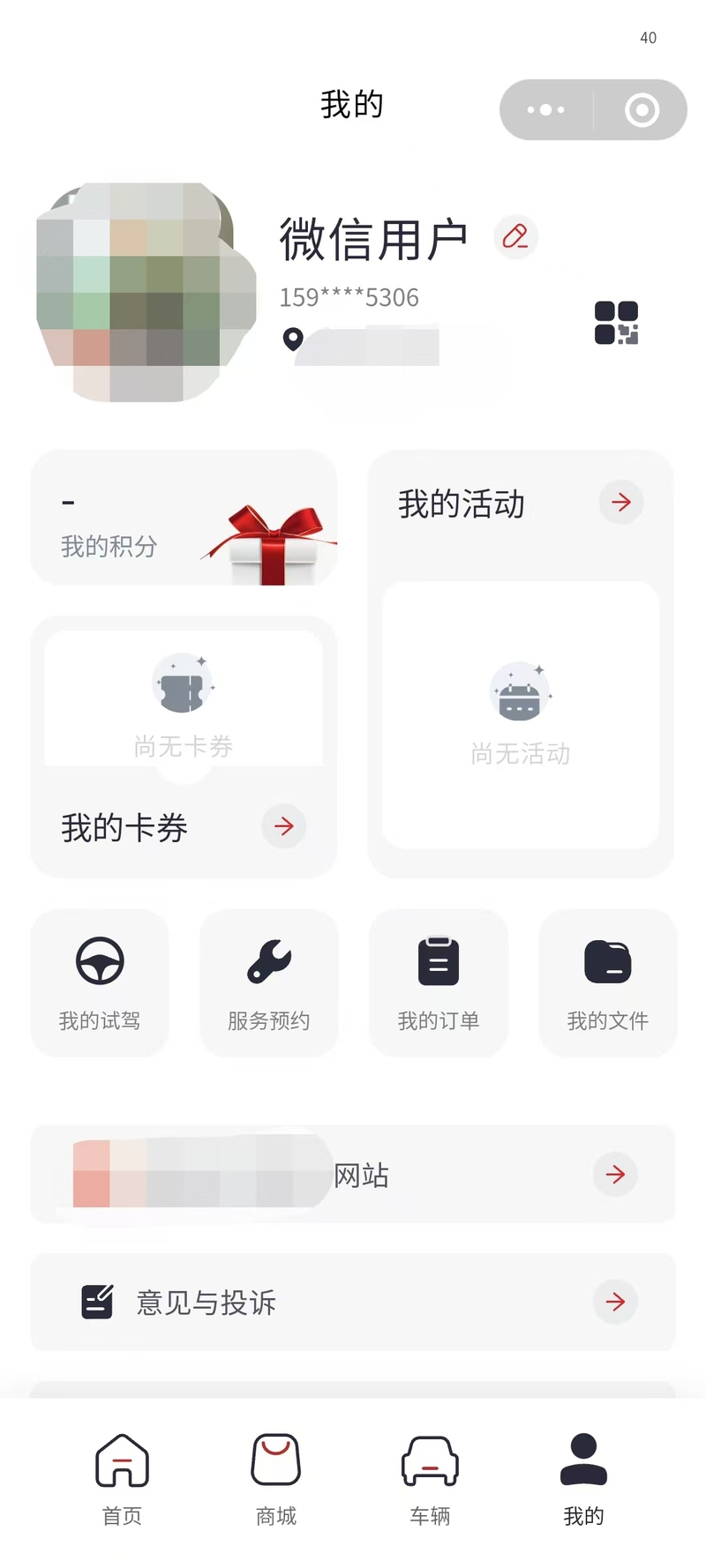Open 我的文件

point(608,982)
